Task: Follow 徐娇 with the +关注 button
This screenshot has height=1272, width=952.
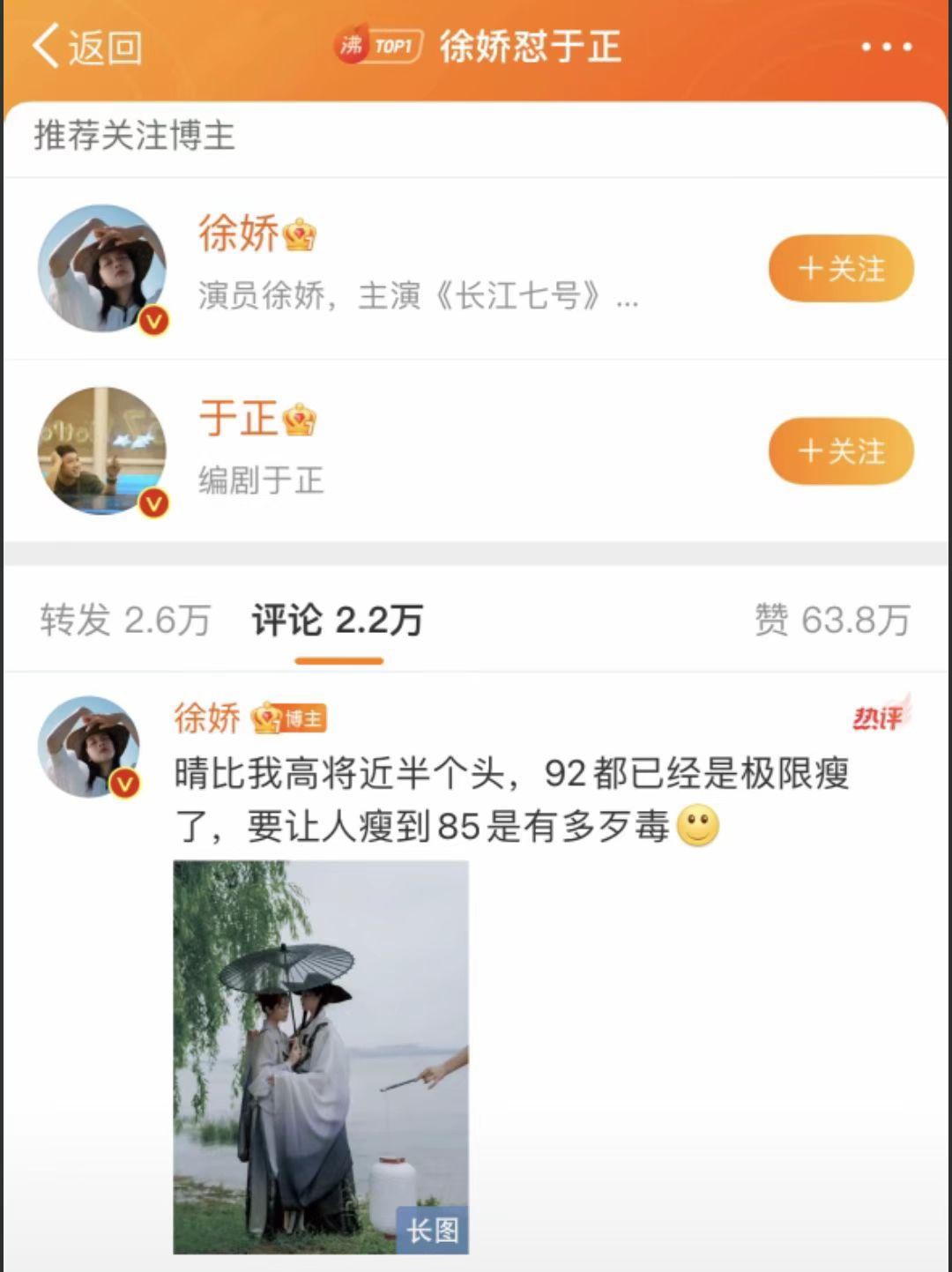Action: tap(841, 269)
